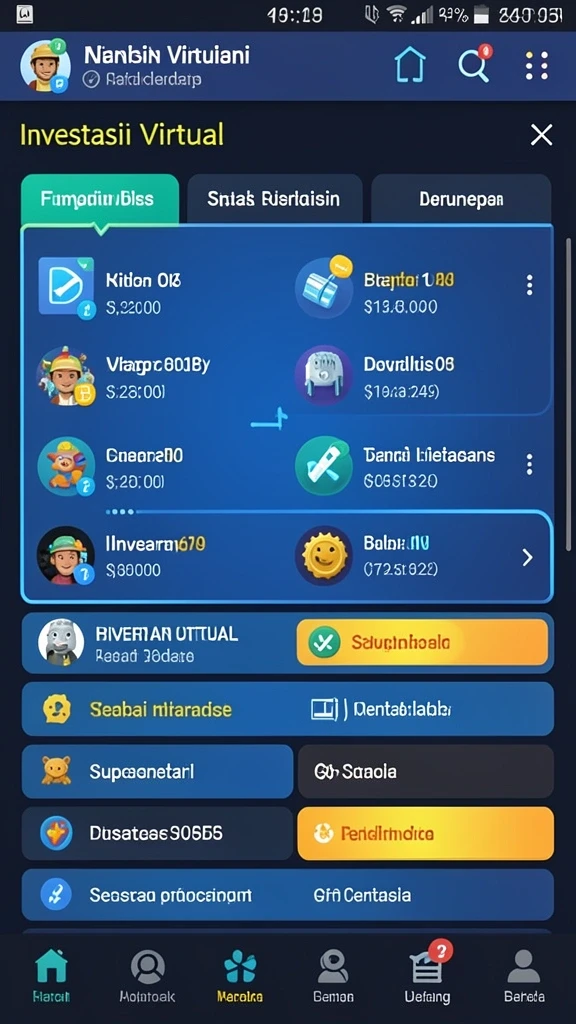Go to the Uefang tab with badge

click(427, 975)
